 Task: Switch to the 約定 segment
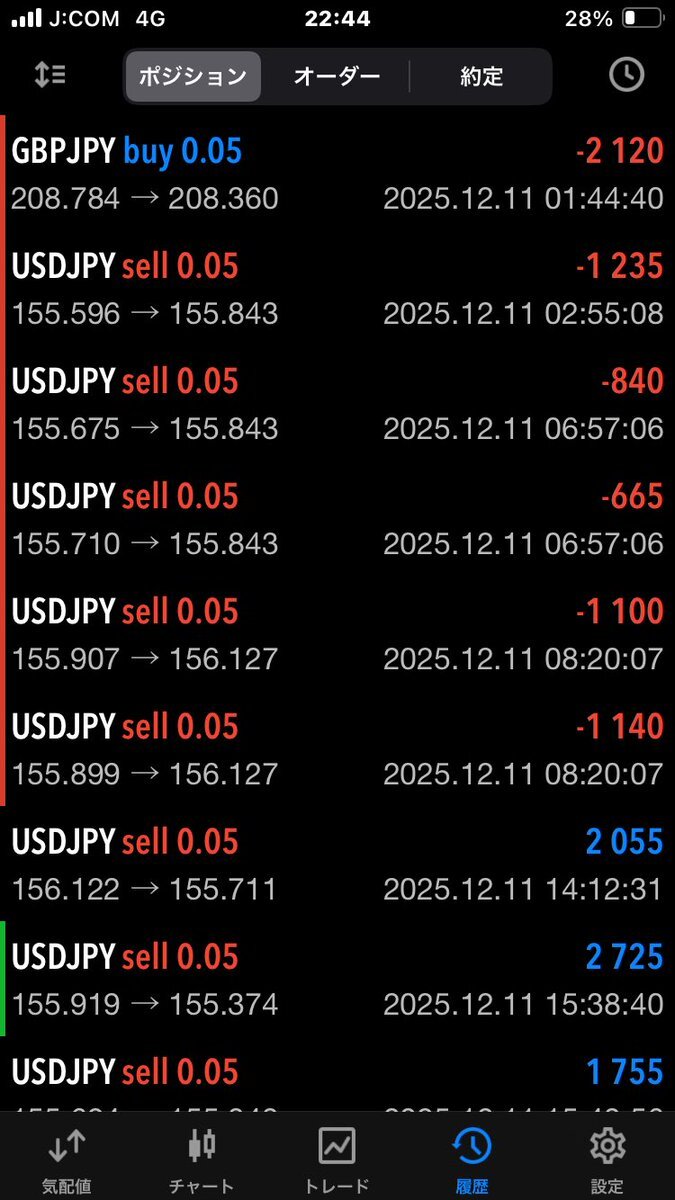(x=481, y=76)
